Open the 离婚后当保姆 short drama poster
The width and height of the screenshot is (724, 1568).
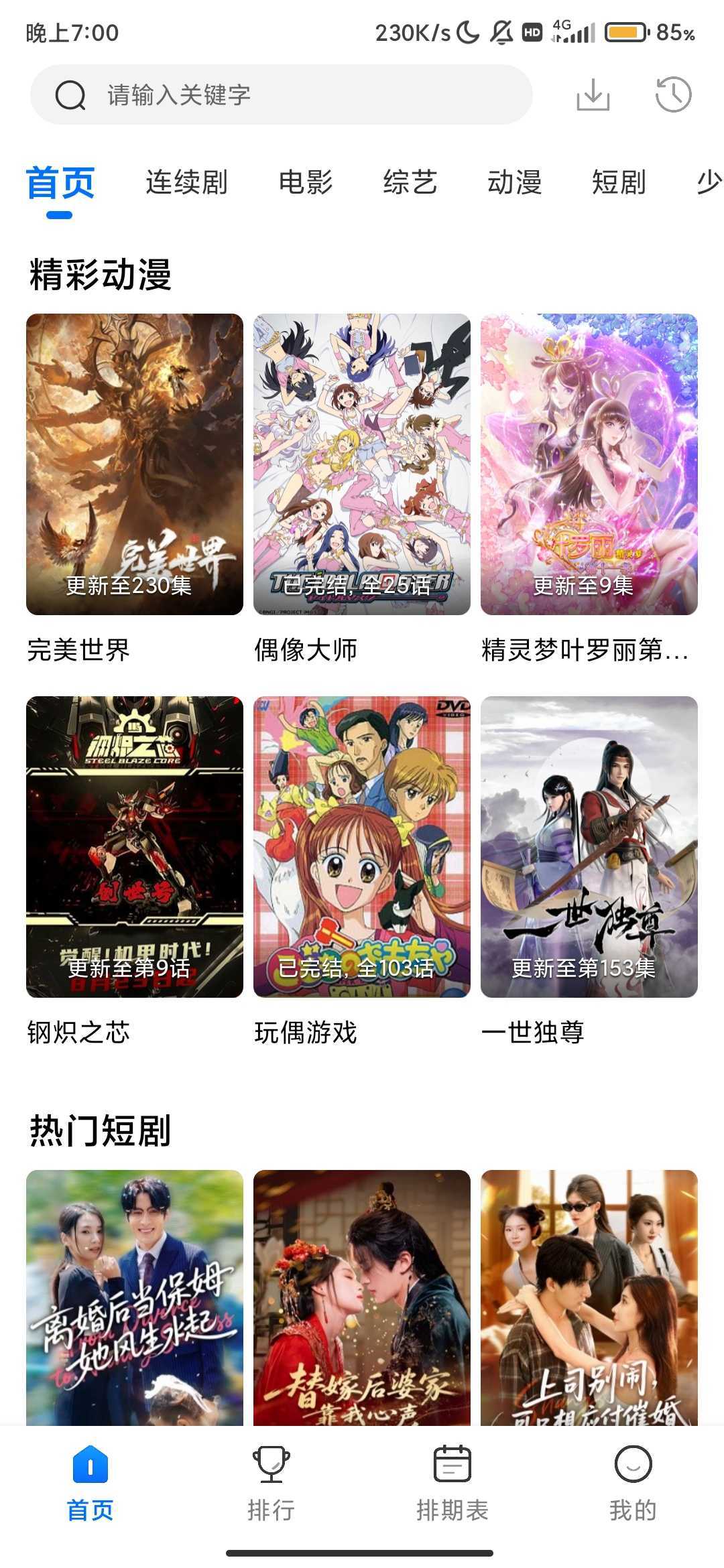[135, 1297]
